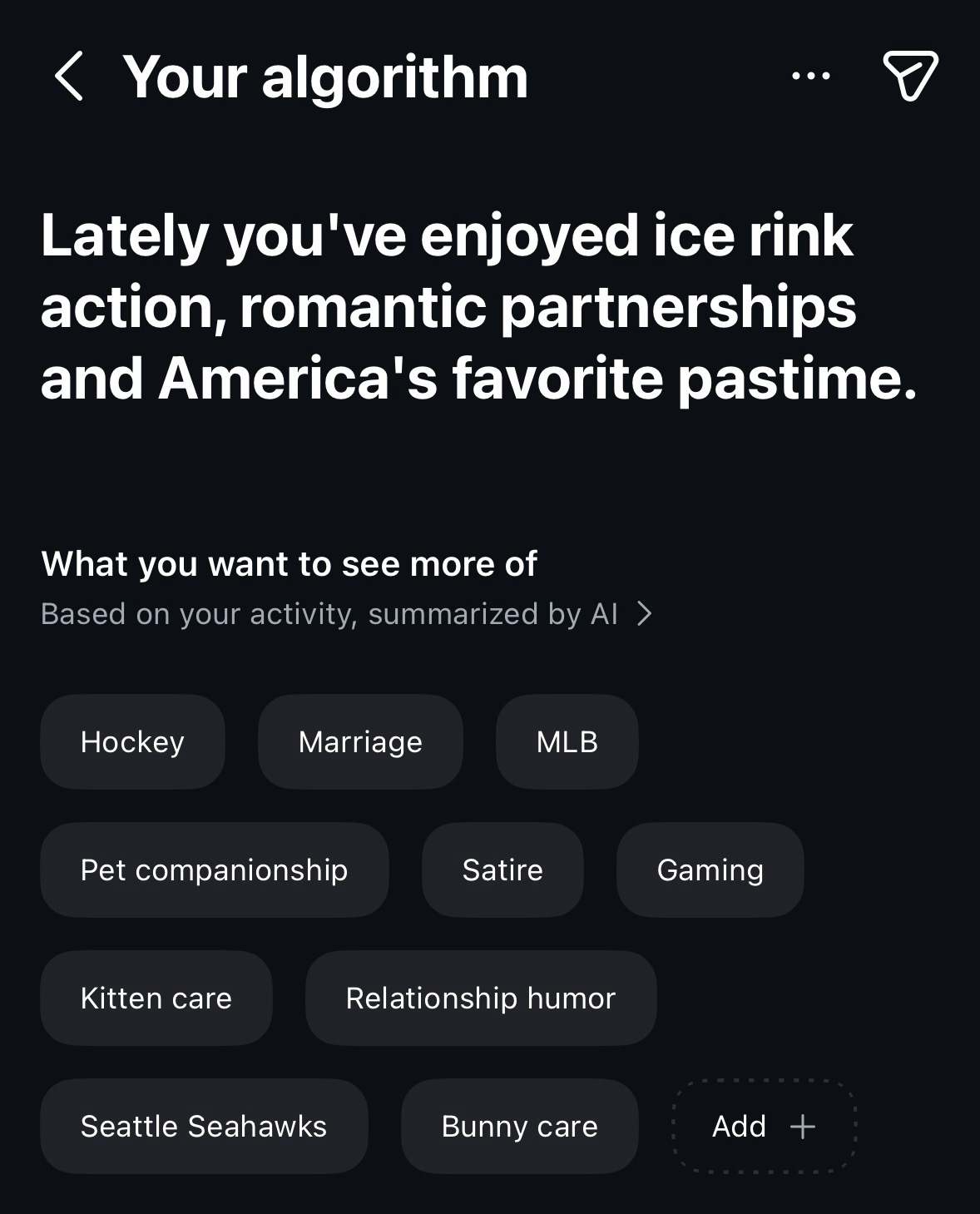Open 'Based on your activity, summarized by AI'
This screenshot has height=1214, width=980.
click(346, 614)
